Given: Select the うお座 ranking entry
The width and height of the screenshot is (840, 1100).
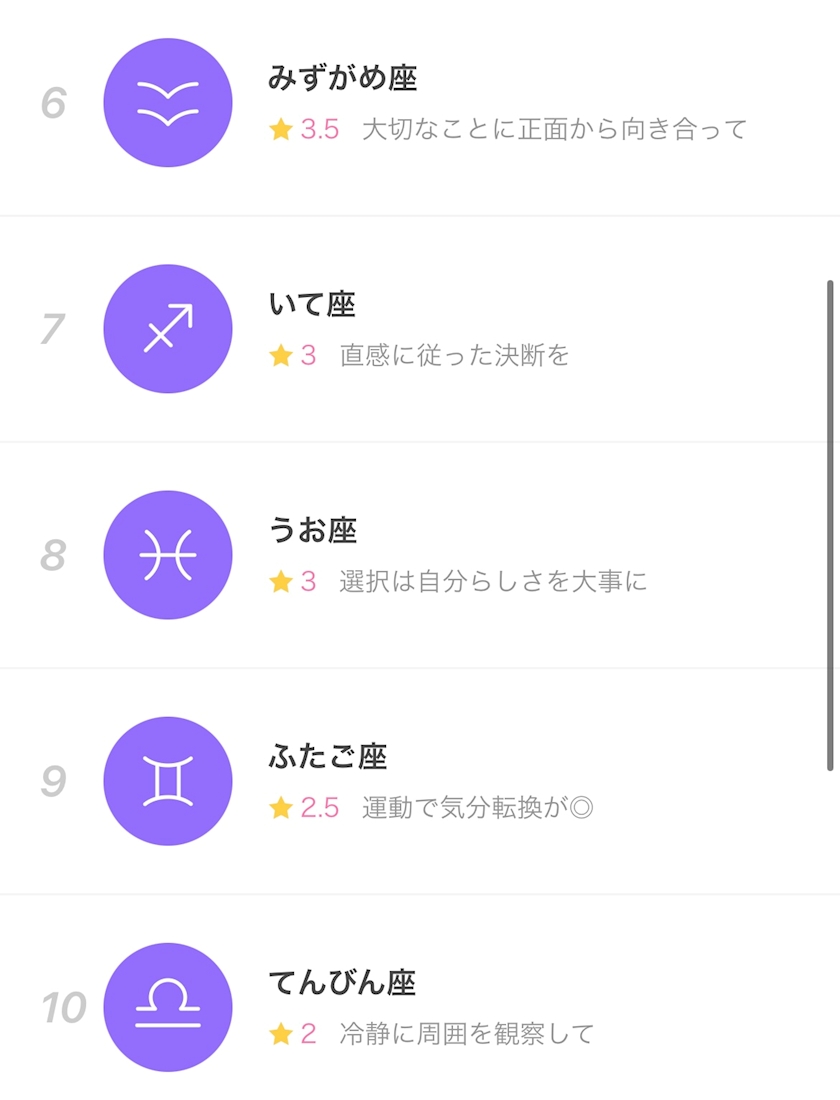Looking at the screenshot, I should tap(420, 555).
